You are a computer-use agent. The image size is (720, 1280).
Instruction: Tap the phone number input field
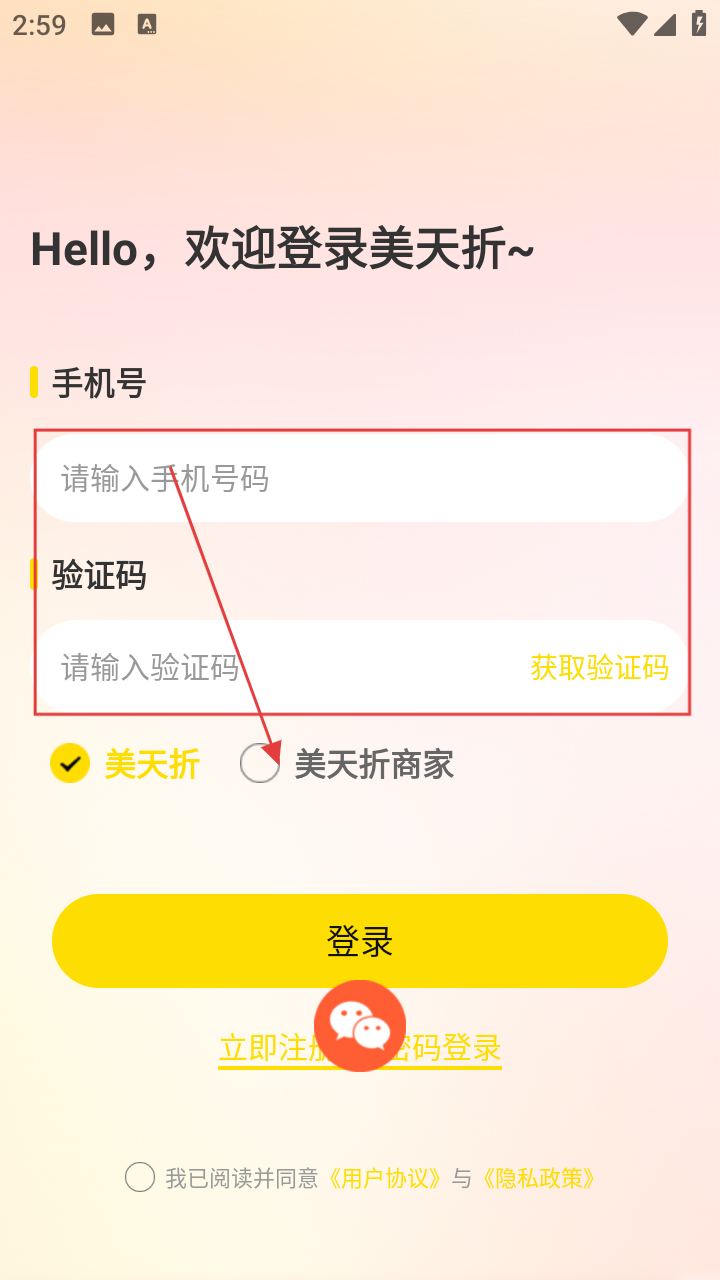[360, 478]
